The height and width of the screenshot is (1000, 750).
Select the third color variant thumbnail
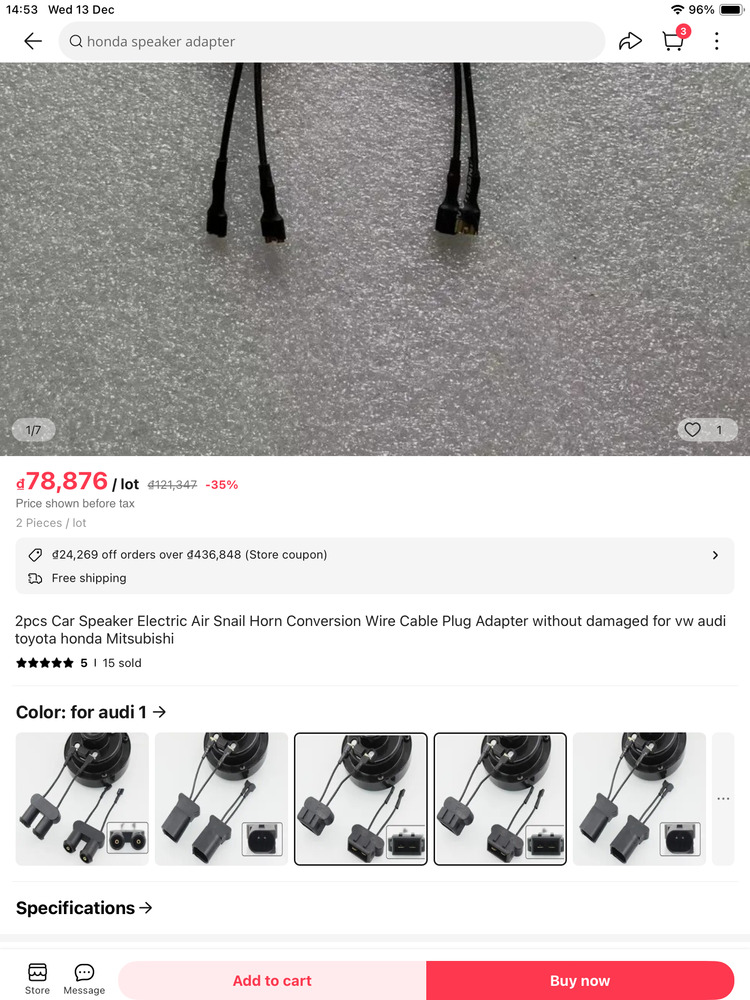pyautogui.click(x=361, y=799)
